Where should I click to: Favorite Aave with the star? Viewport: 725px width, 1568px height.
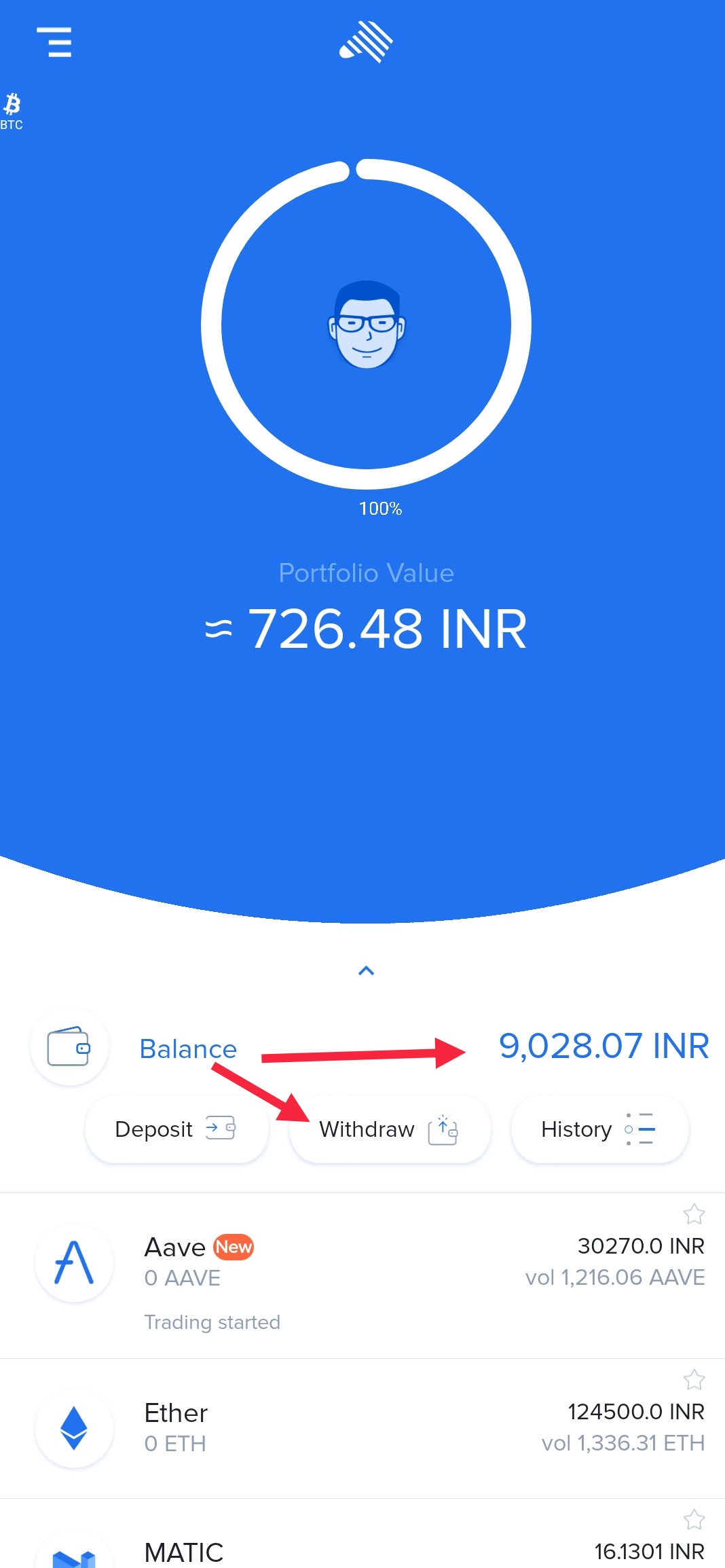click(x=694, y=1214)
